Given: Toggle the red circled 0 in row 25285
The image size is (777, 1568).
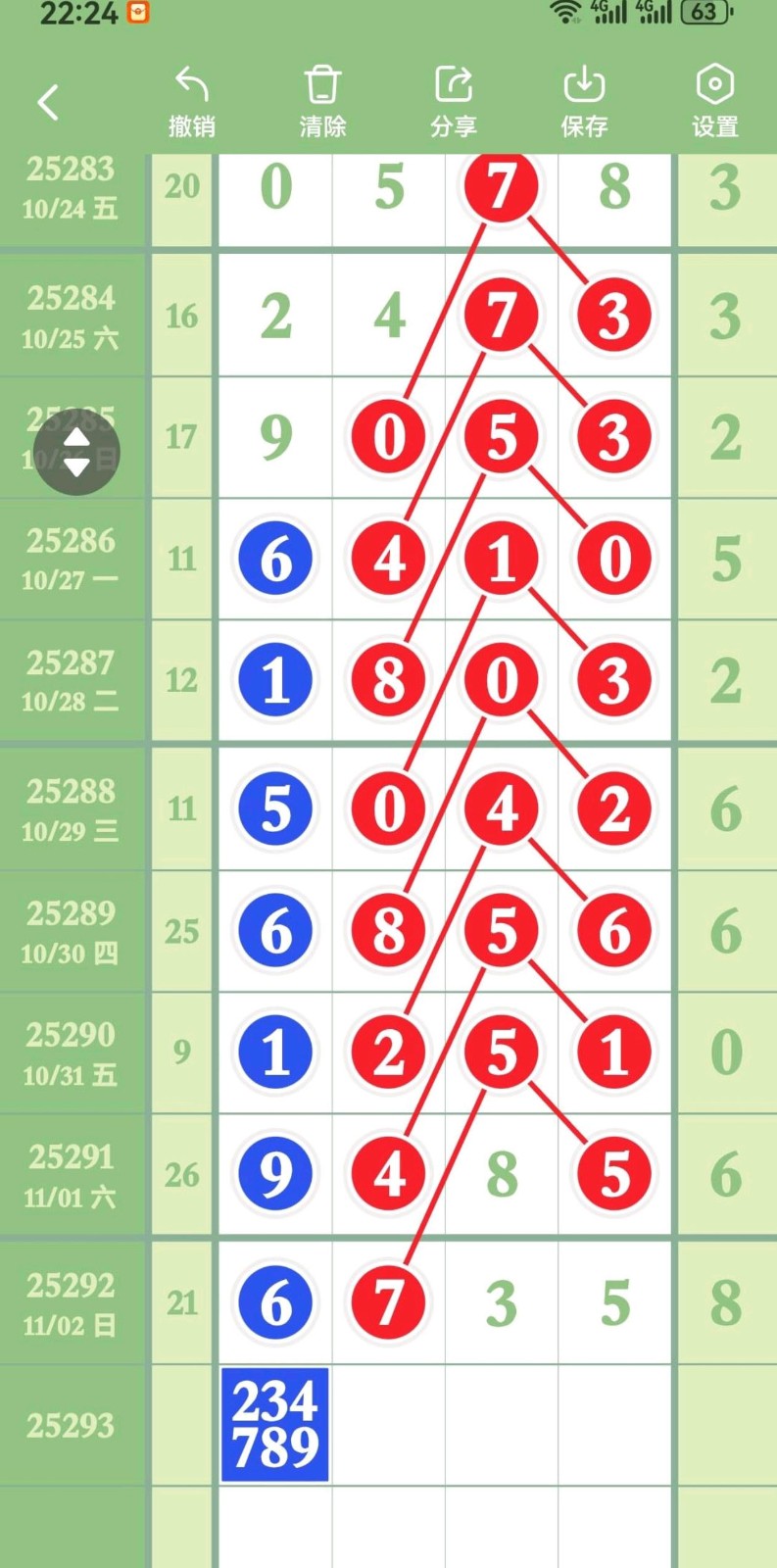Looking at the screenshot, I should (x=388, y=437).
